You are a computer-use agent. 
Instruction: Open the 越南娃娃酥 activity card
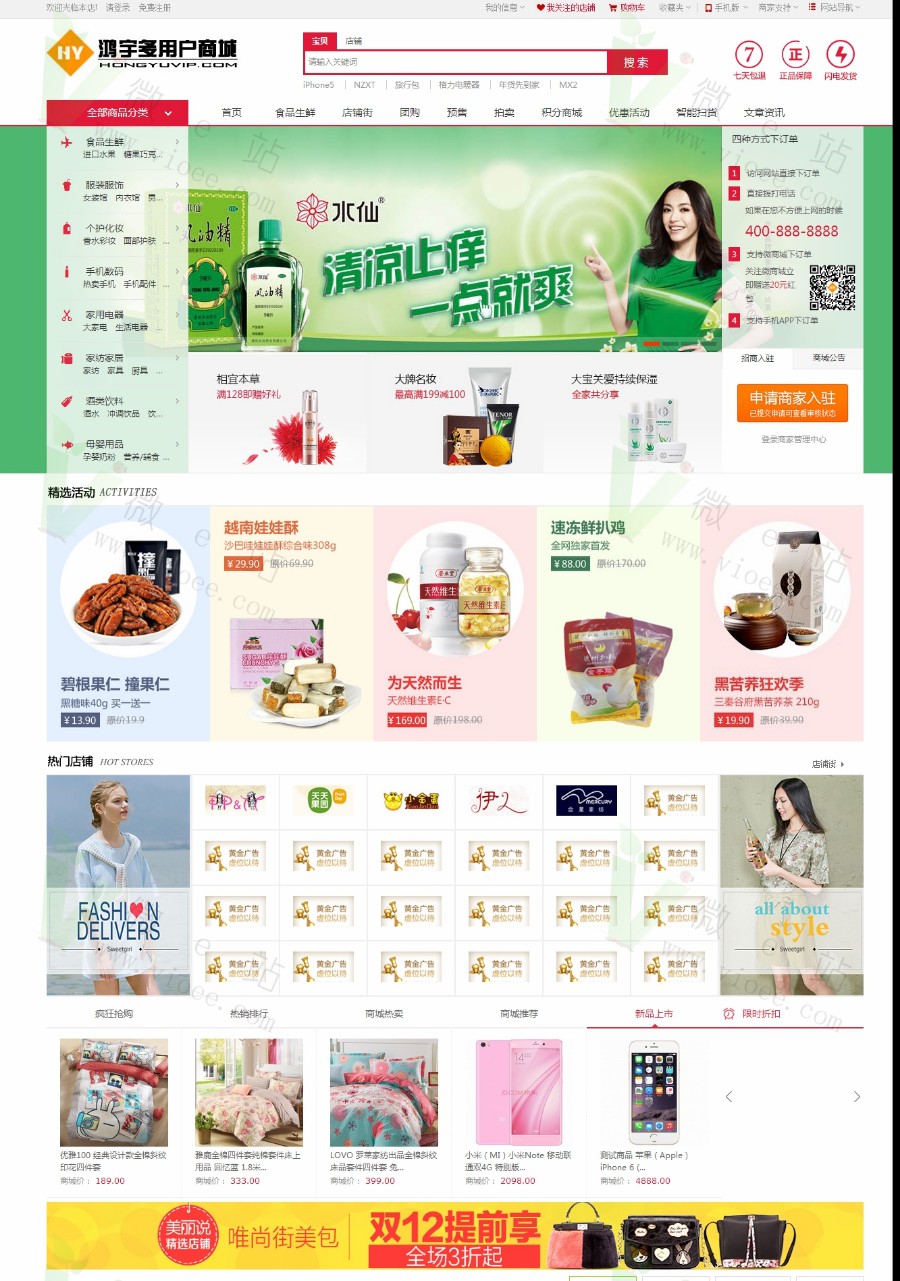291,620
